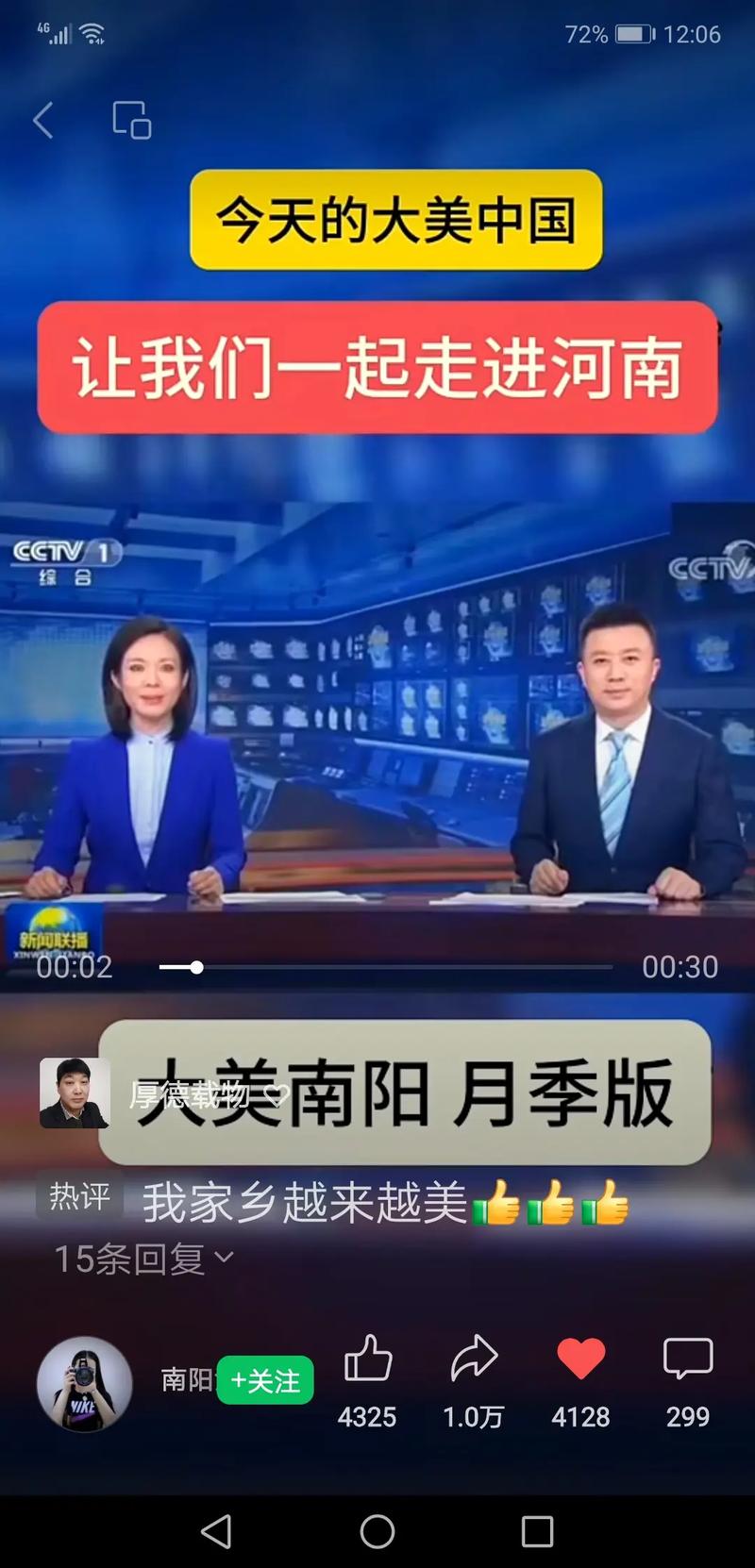Tap the red heart to unfavorite the video
The width and height of the screenshot is (755, 1568).
579,1357
